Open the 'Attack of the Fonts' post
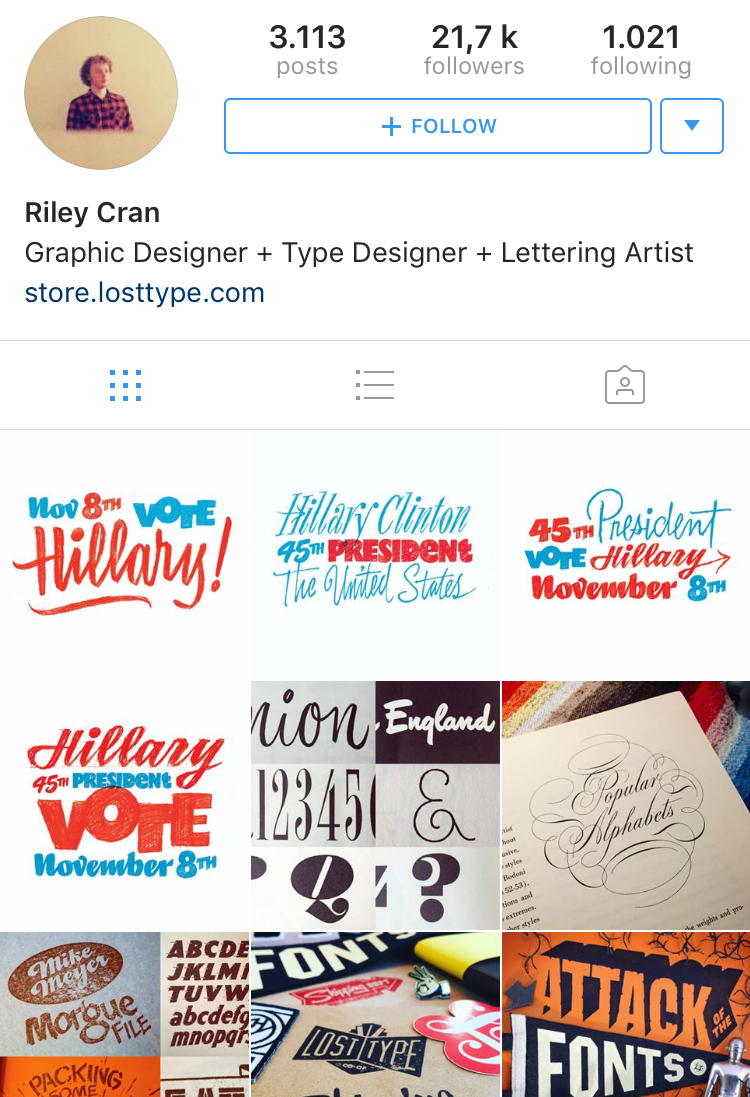Screen dimensions: 750x1097 (x=626, y=1015)
